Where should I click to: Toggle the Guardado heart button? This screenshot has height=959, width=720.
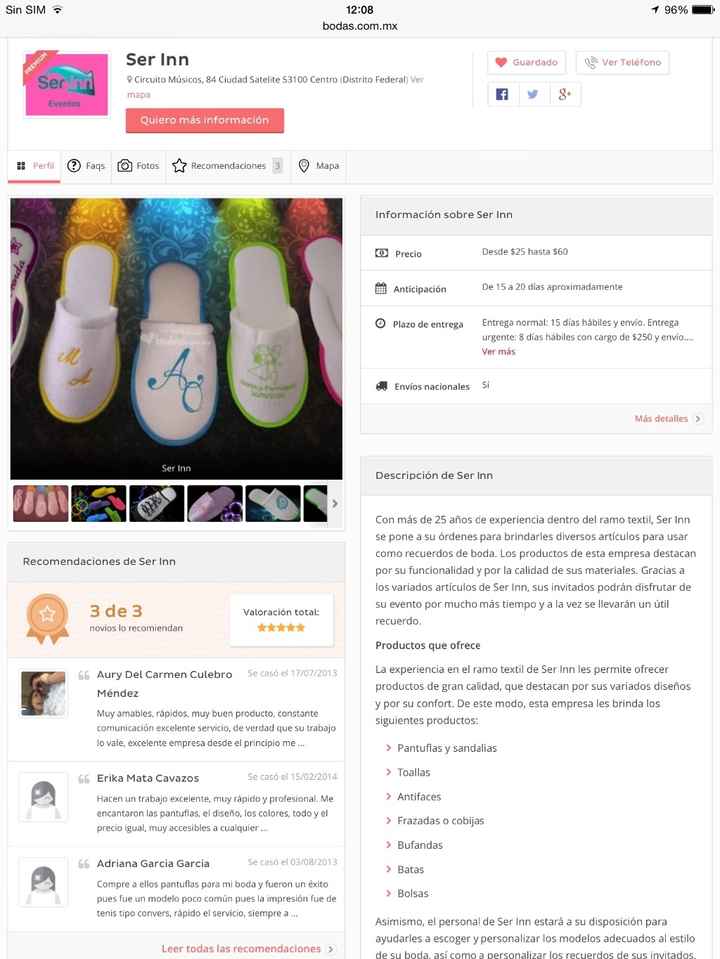pyautogui.click(x=526, y=63)
